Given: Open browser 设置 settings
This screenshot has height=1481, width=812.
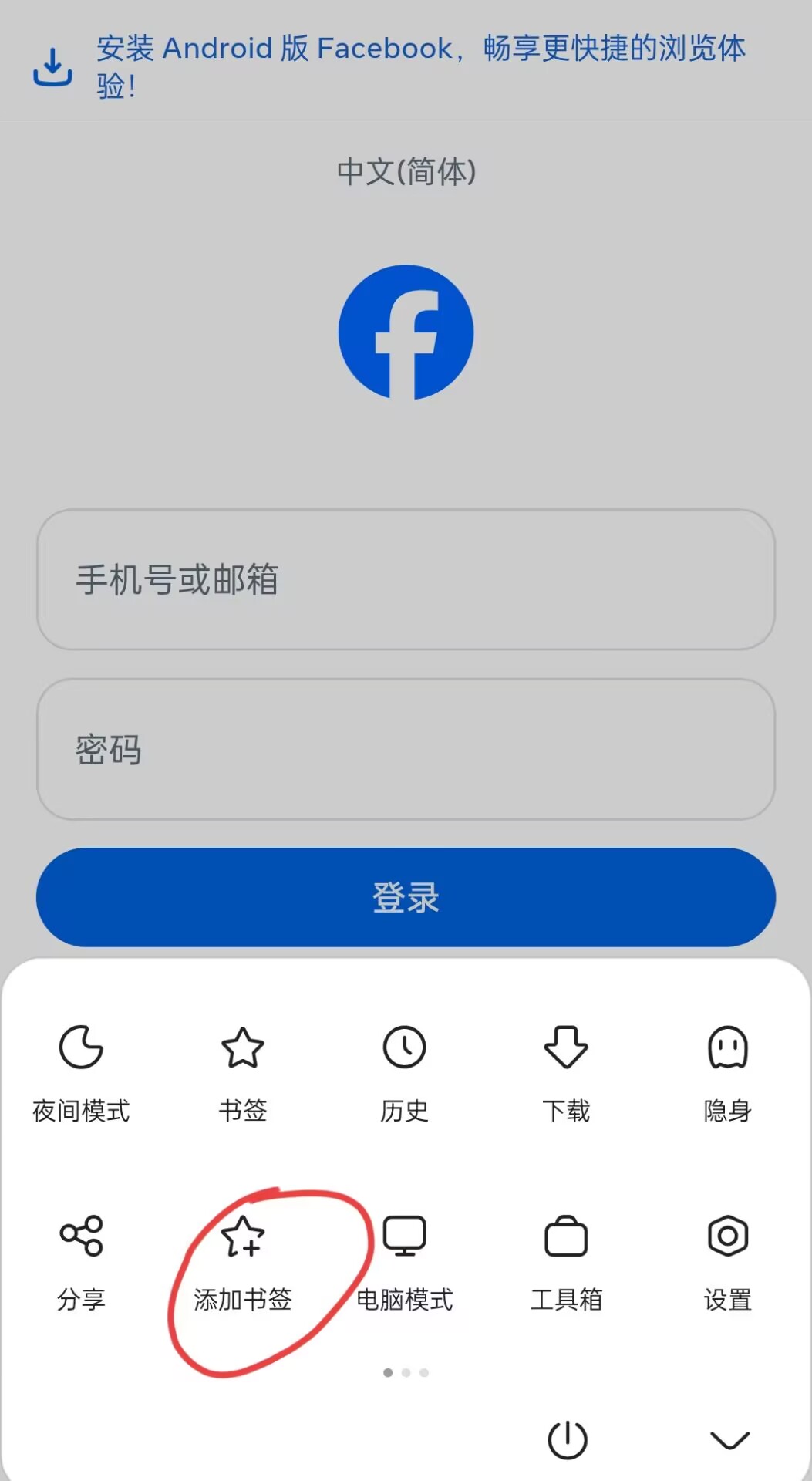Looking at the screenshot, I should click(727, 1261).
